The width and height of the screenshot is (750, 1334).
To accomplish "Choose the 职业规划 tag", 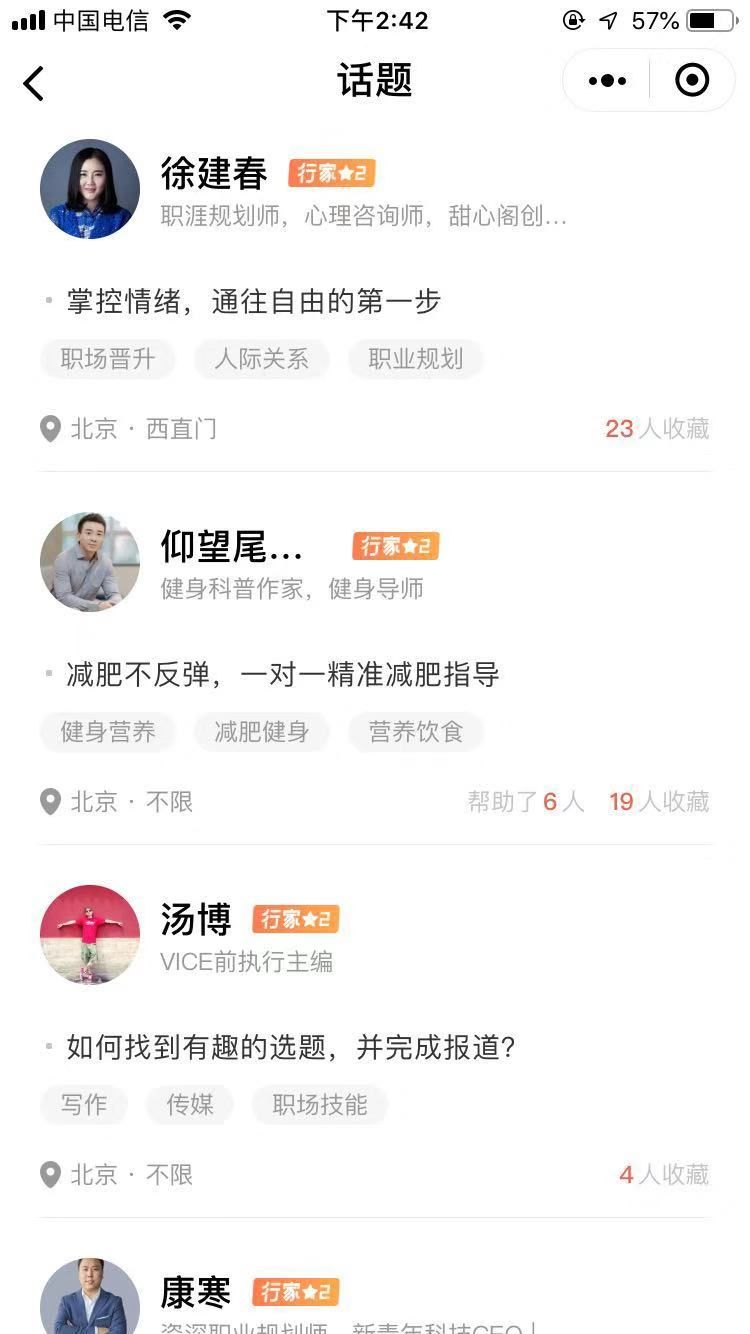I will click(416, 359).
